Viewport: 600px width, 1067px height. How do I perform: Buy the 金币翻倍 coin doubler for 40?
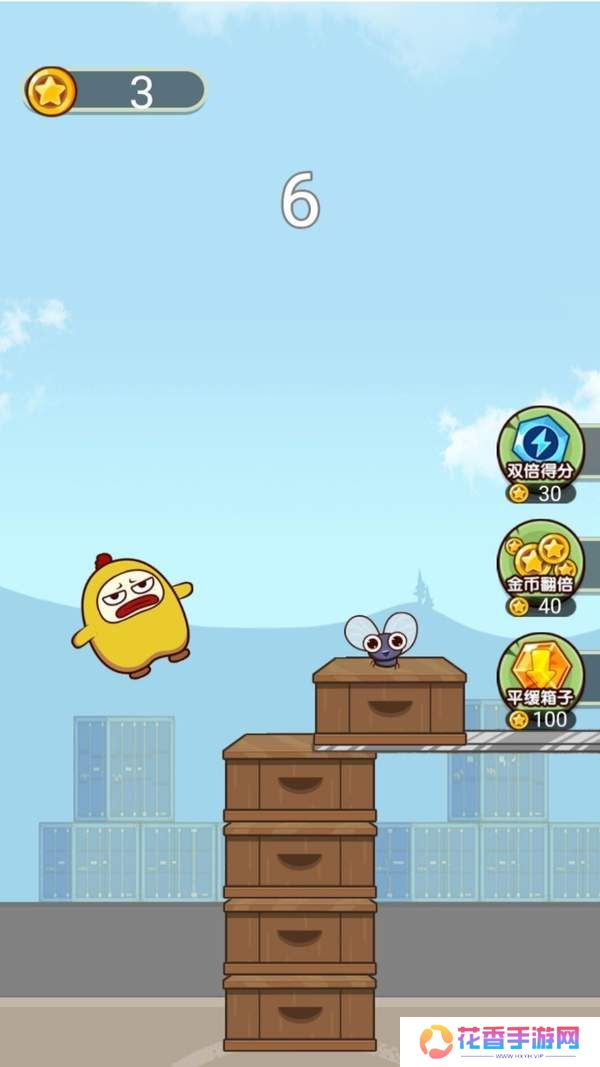pyautogui.click(x=540, y=565)
